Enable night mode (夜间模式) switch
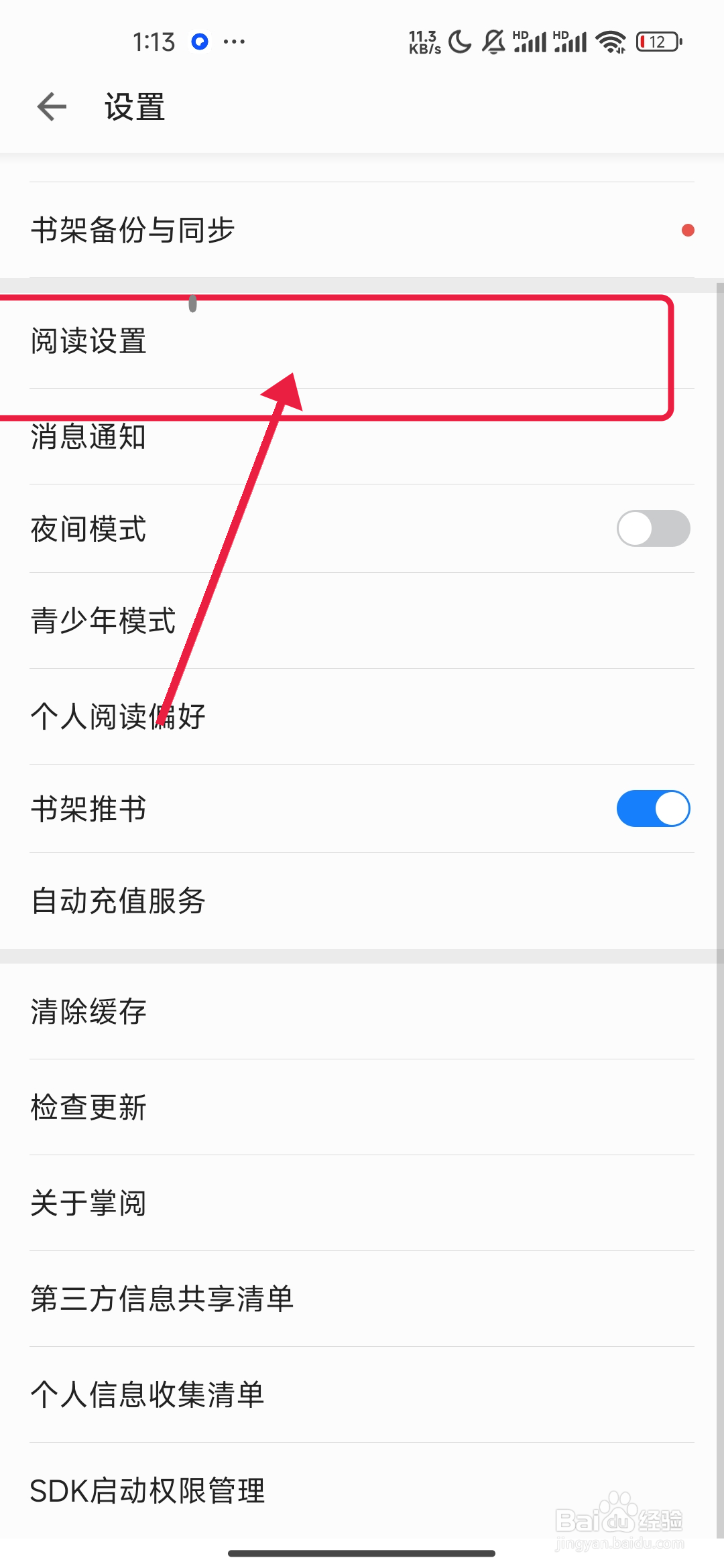Image resolution: width=724 pixels, height=1568 pixels. (x=652, y=528)
